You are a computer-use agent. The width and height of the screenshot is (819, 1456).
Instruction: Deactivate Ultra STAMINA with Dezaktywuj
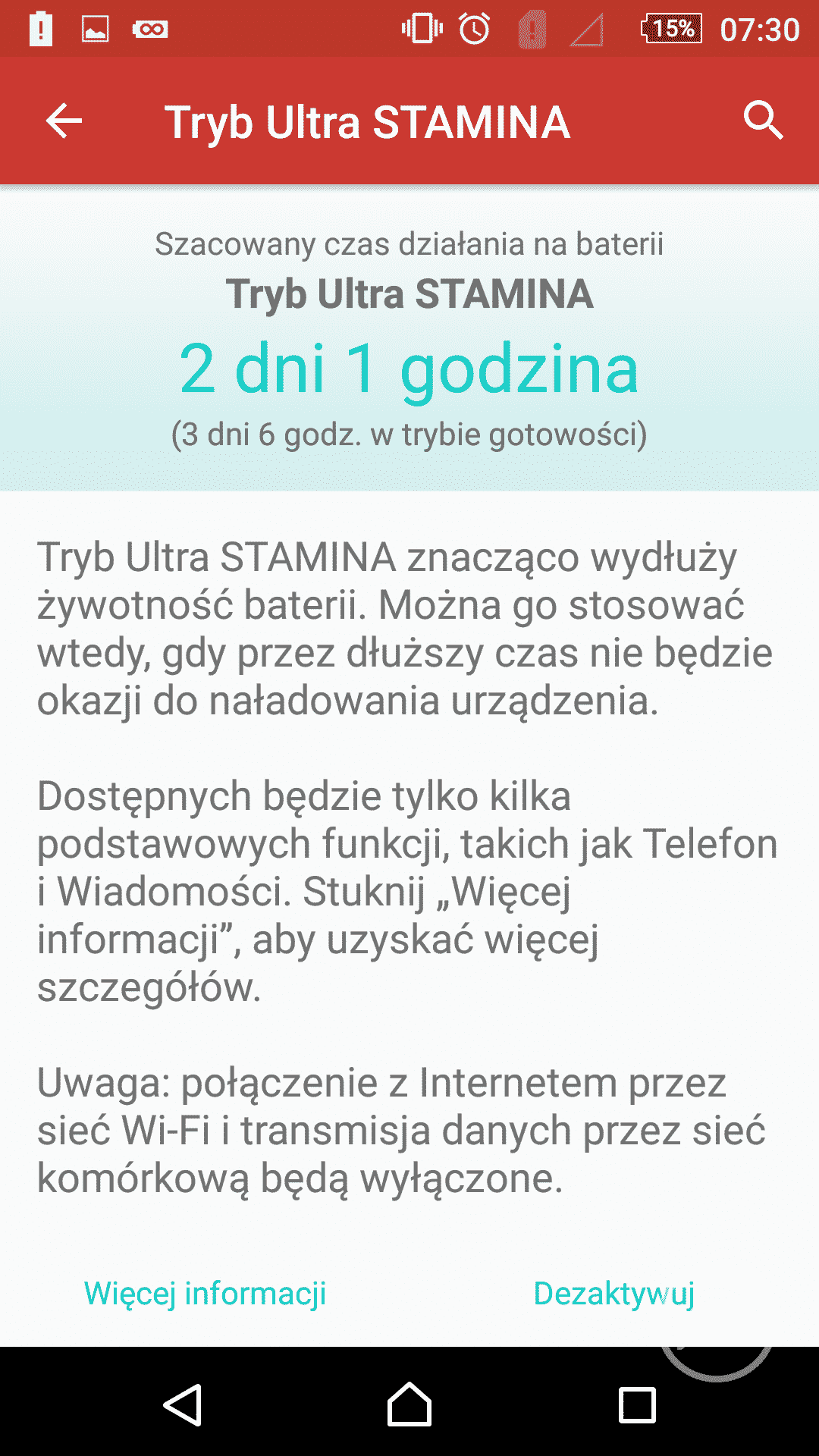point(613,1294)
